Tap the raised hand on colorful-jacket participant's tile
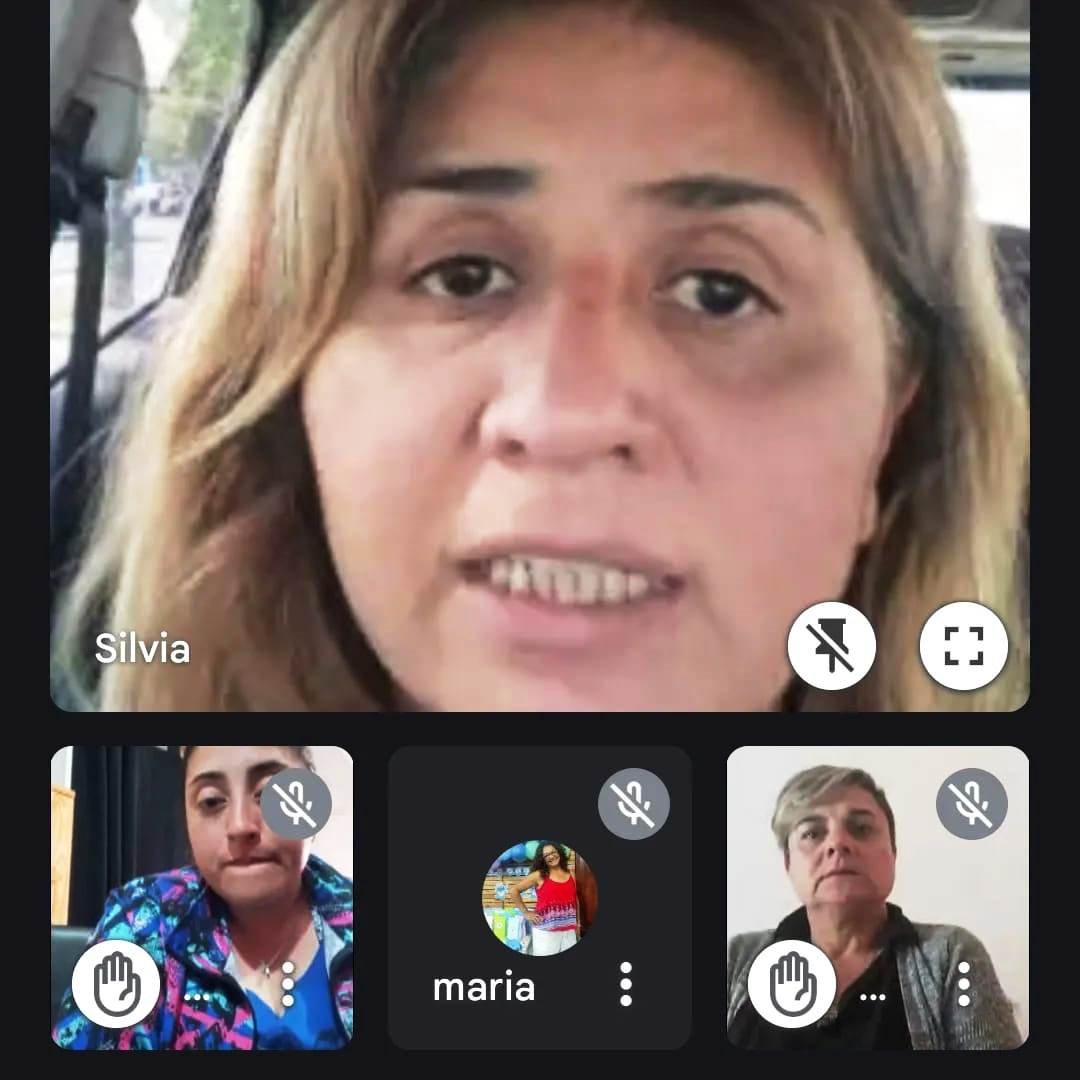Viewport: 1080px width, 1080px height. pos(116,984)
